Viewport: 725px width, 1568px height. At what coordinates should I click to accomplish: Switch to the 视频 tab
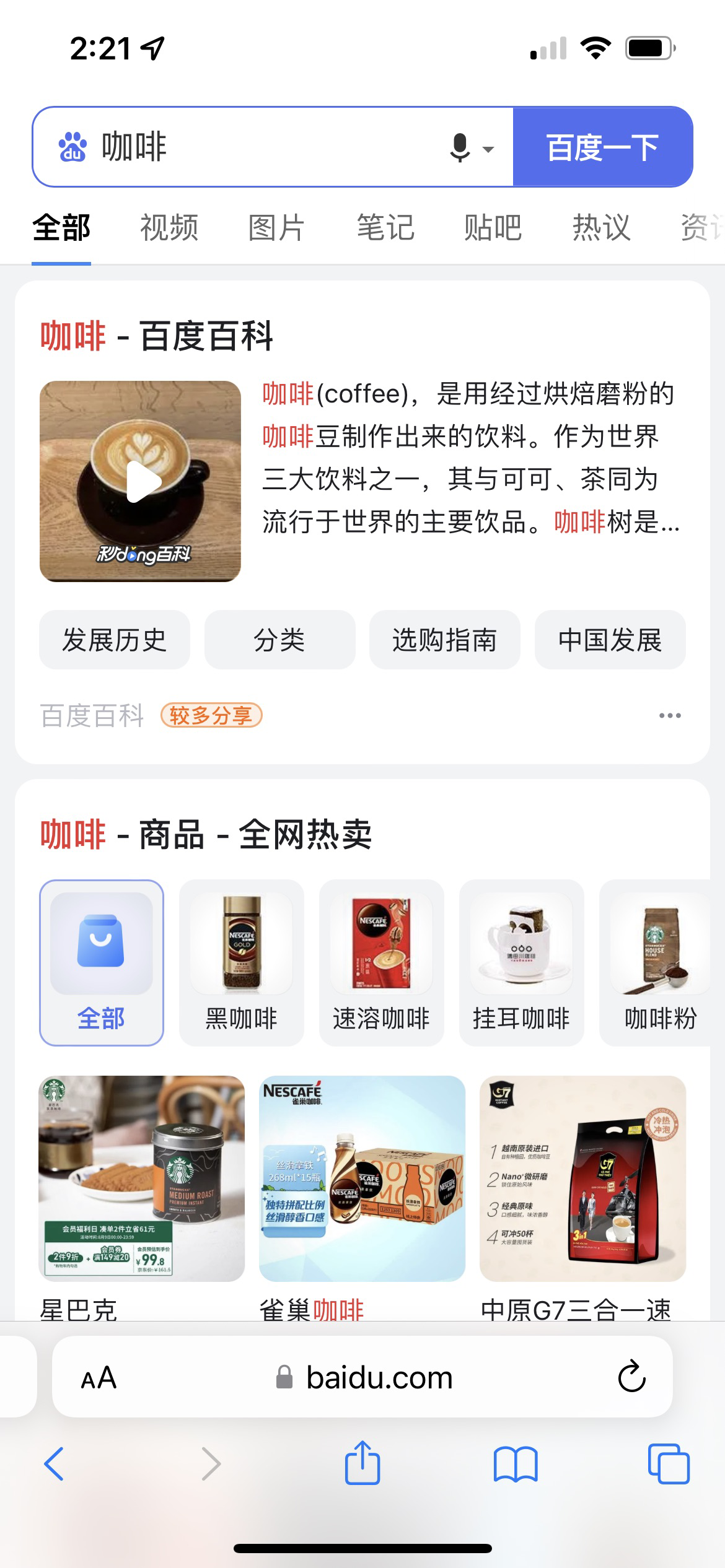[169, 228]
